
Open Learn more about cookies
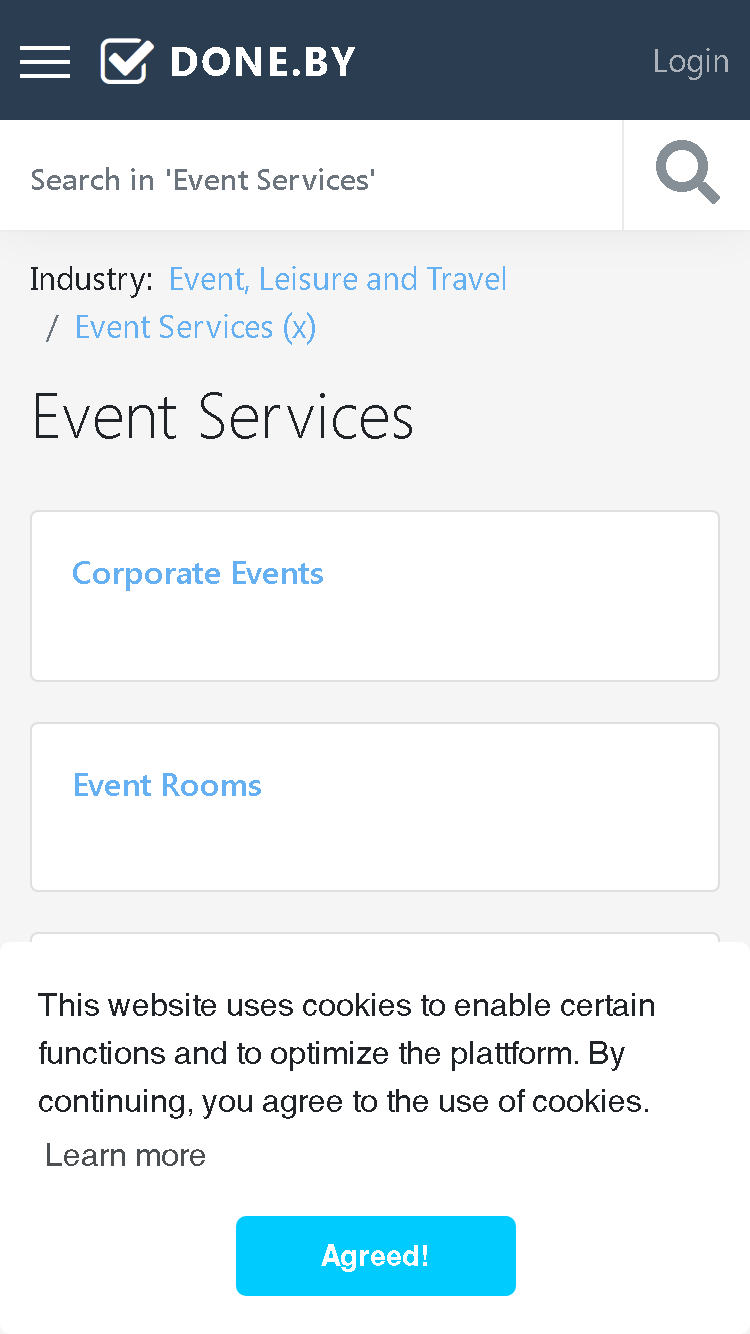point(126,1155)
